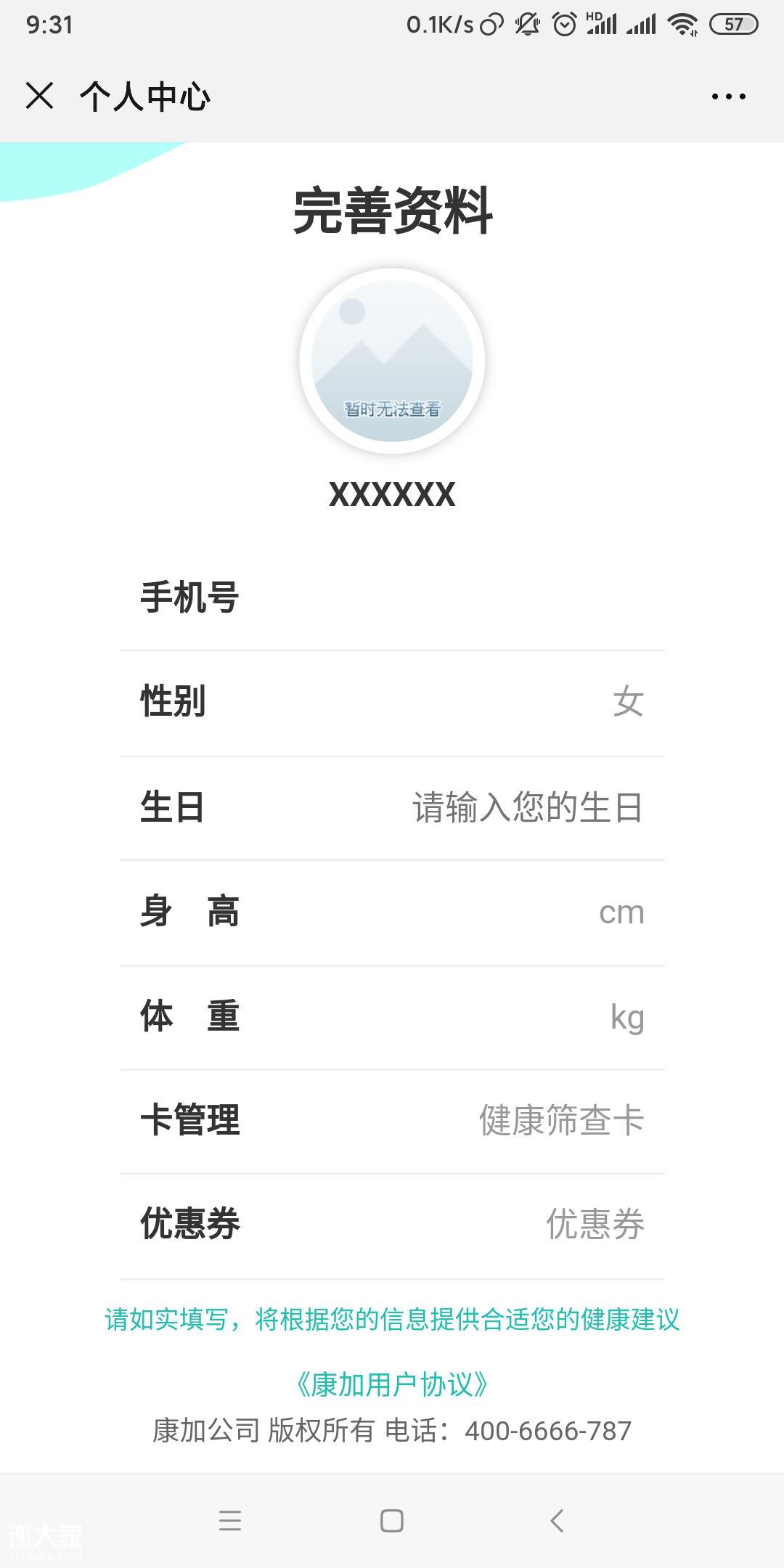Go to the system home screen
This screenshot has height=1568, width=784.
click(x=392, y=1520)
